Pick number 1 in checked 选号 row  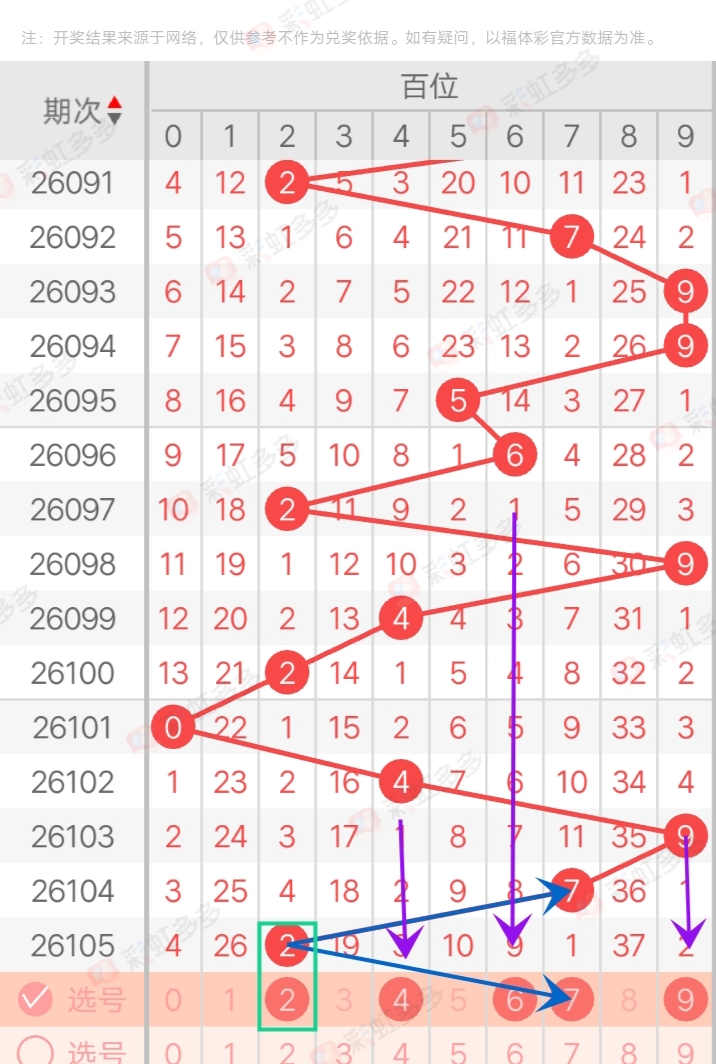click(x=230, y=999)
